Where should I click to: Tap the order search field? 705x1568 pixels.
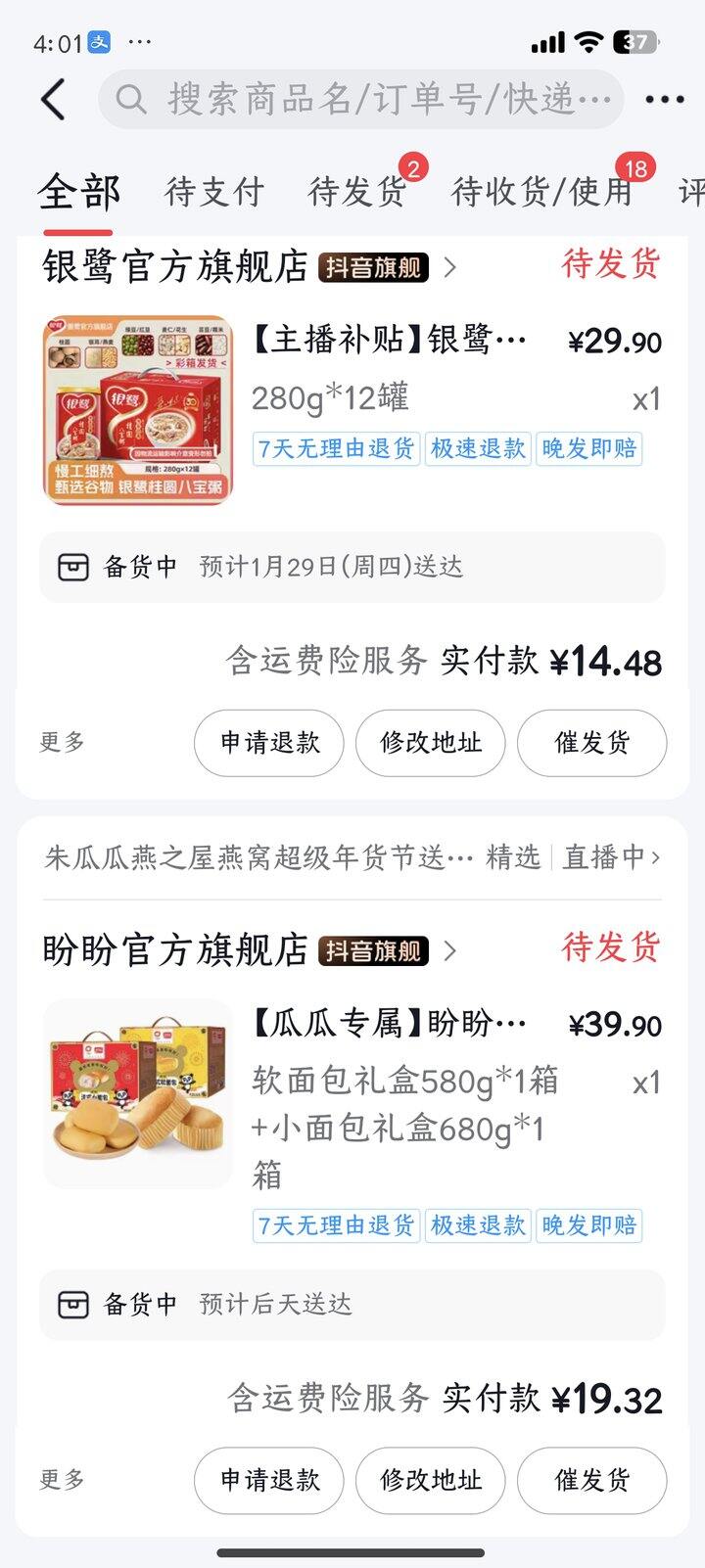click(362, 99)
